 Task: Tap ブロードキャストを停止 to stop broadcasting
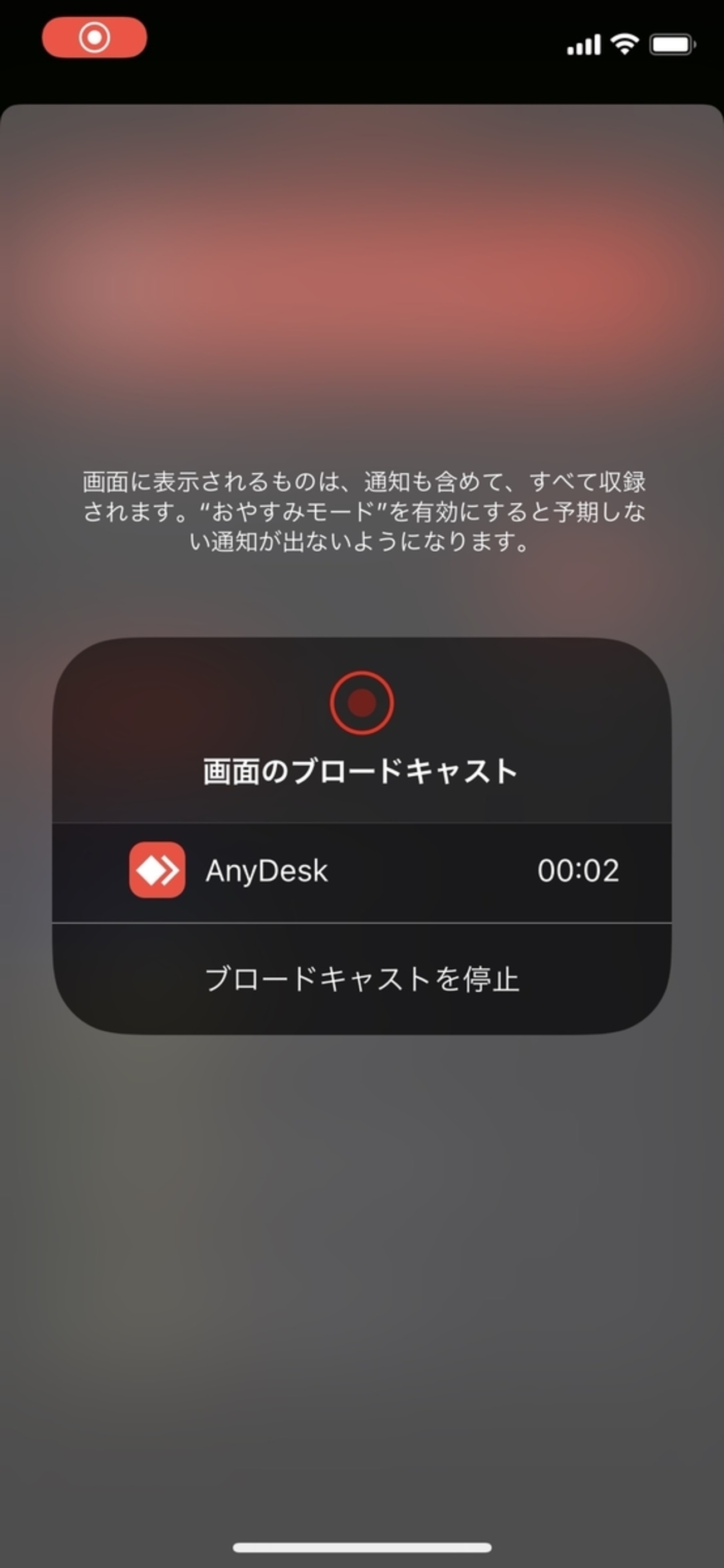pos(361,979)
